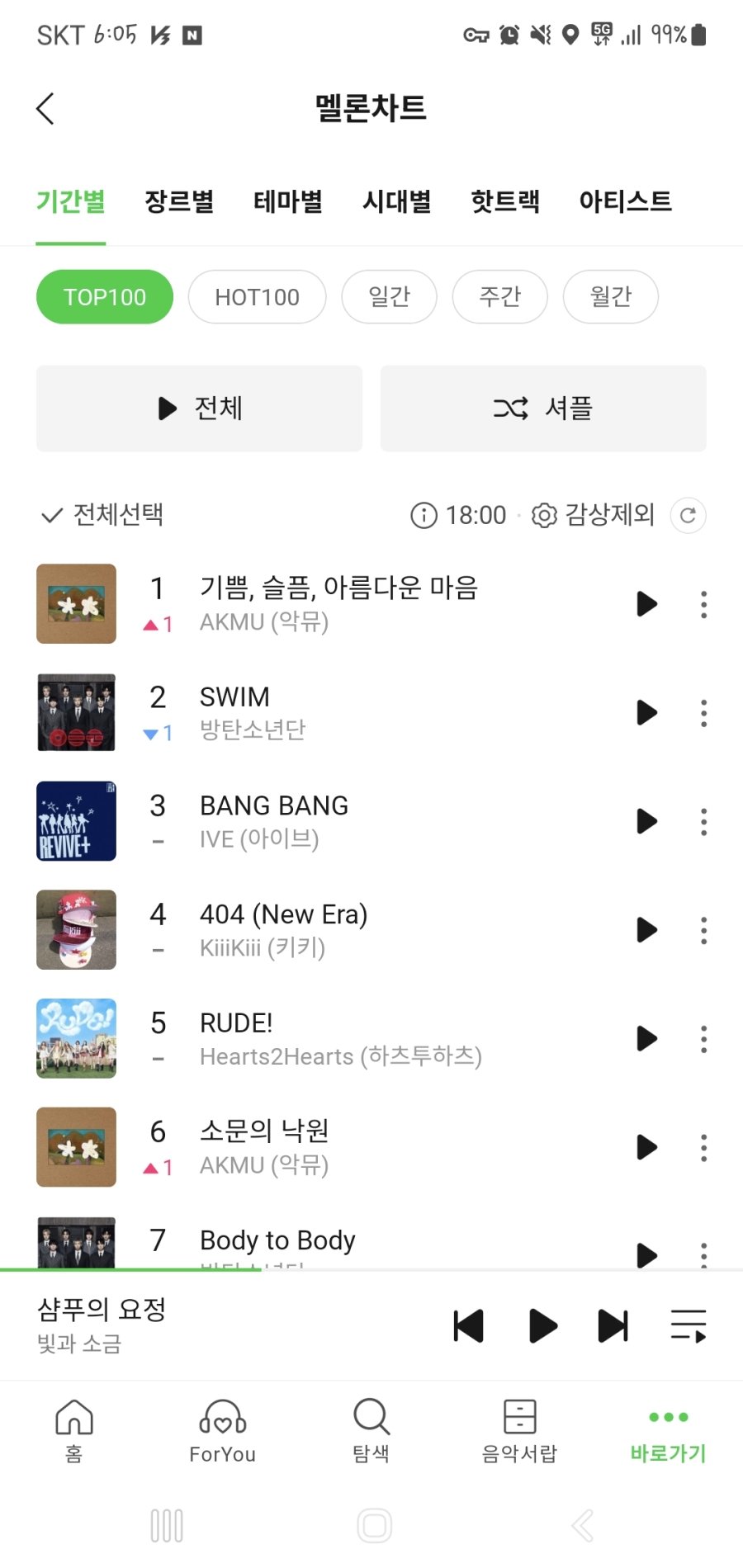Refresh the chart
Image resolution: width=743 pixels, height=1568 pixels.
tap(688, 516)
